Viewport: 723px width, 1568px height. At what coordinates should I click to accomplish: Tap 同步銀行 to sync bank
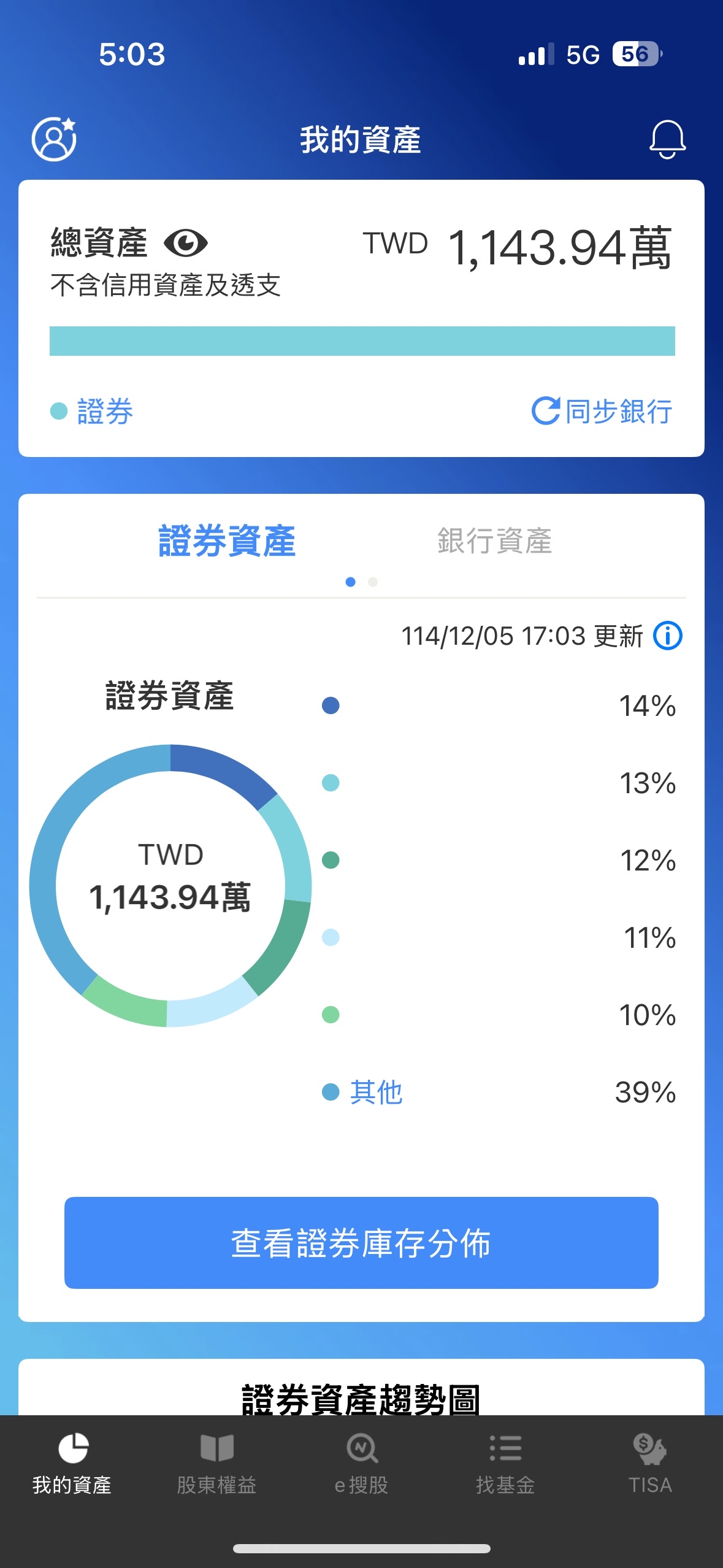tap(602, 411)
